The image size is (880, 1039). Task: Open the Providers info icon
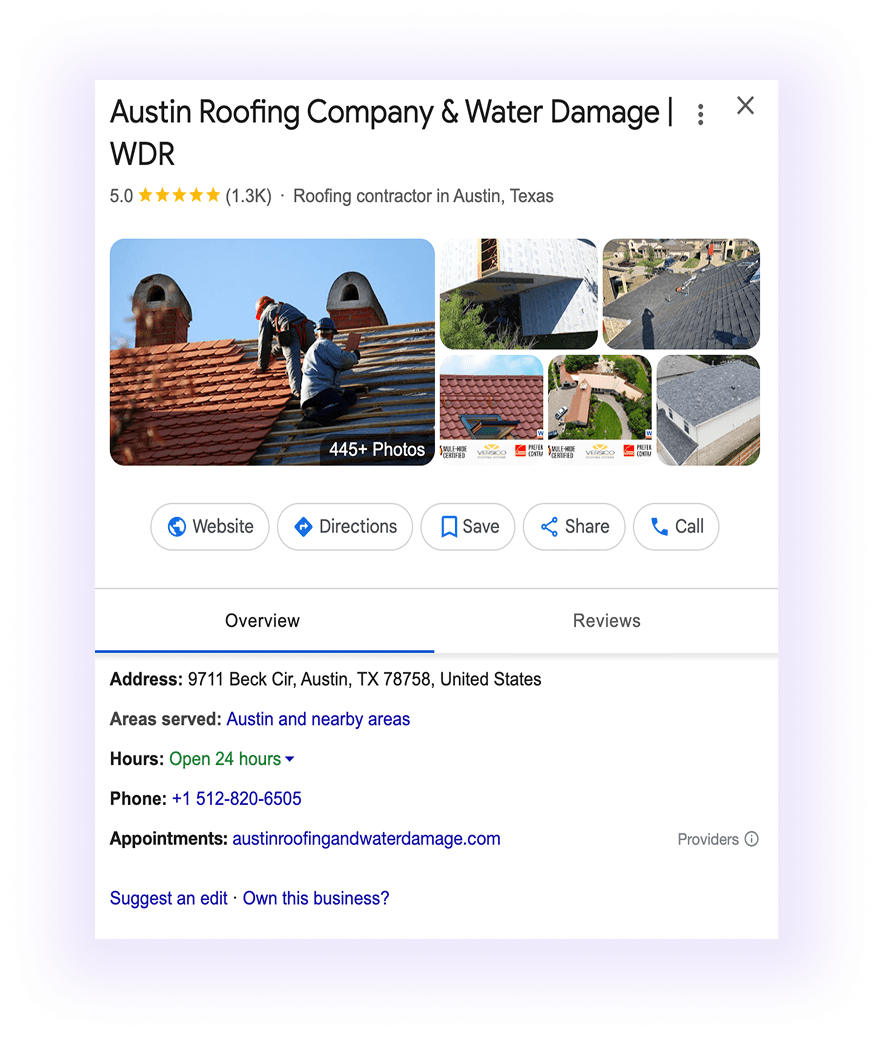tap(751, 839)
